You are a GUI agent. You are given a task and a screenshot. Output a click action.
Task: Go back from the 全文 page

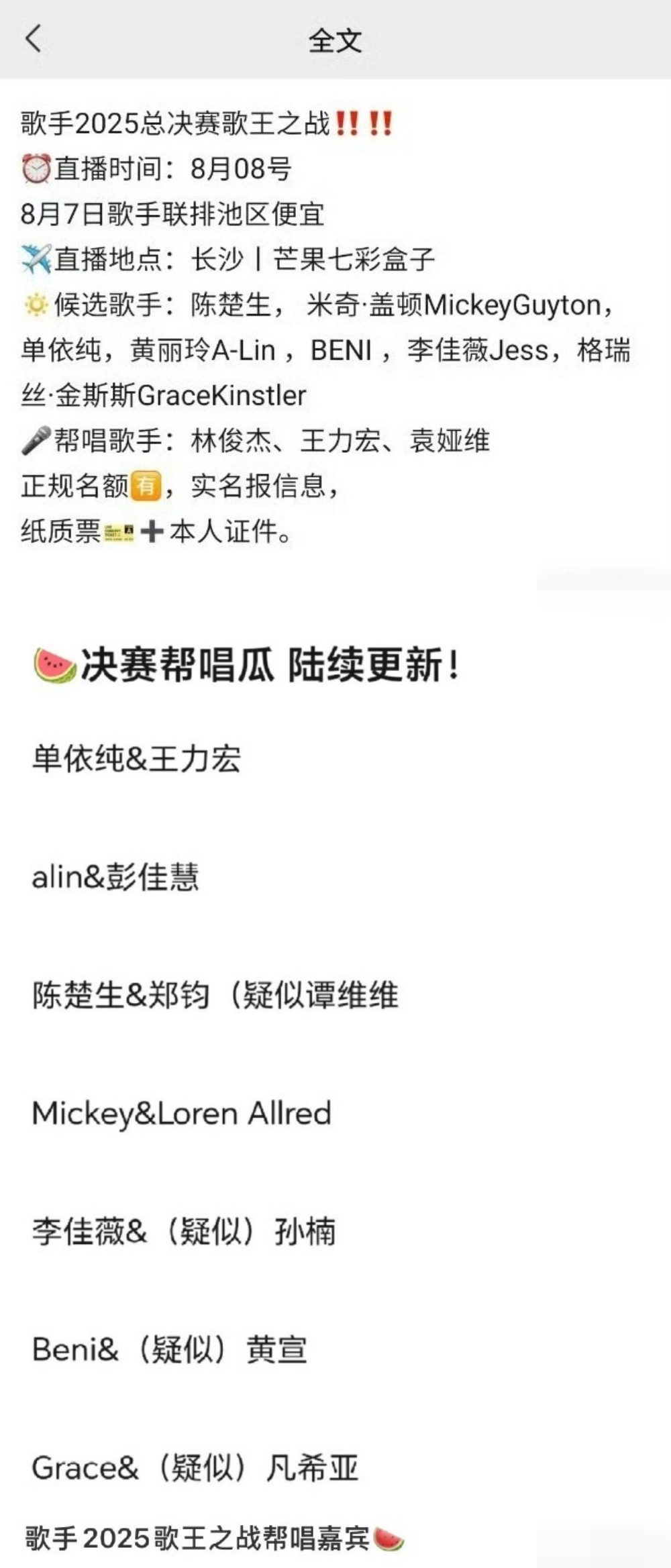pos(34,39)
